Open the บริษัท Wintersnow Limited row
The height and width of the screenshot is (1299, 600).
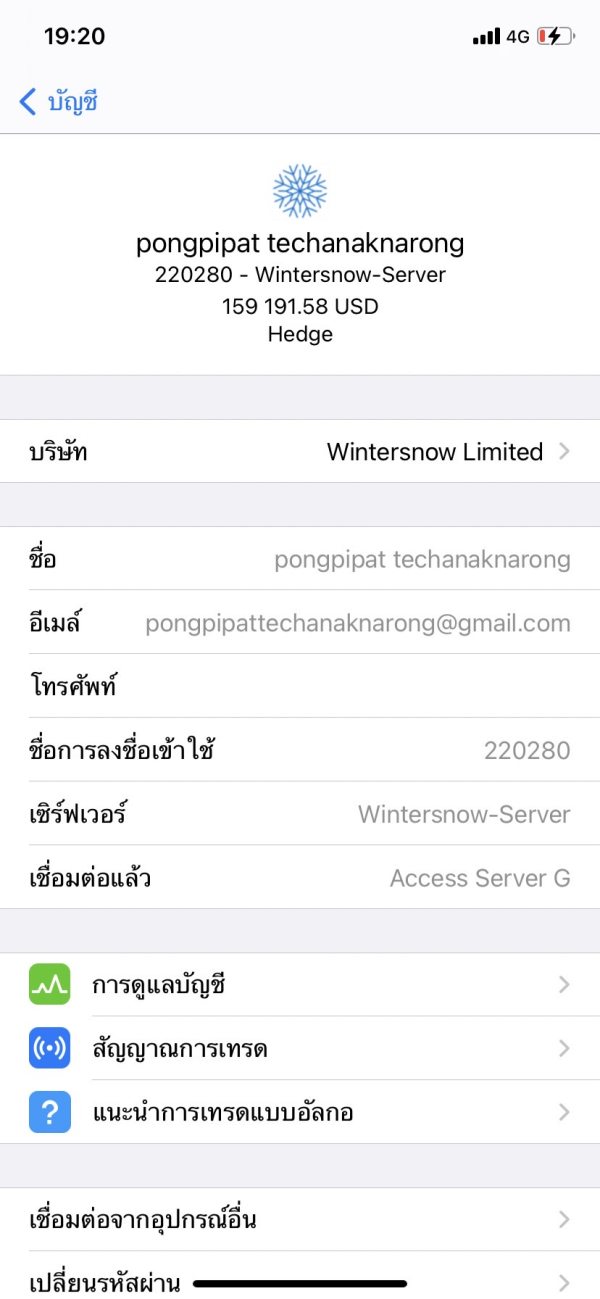point(300,451)
